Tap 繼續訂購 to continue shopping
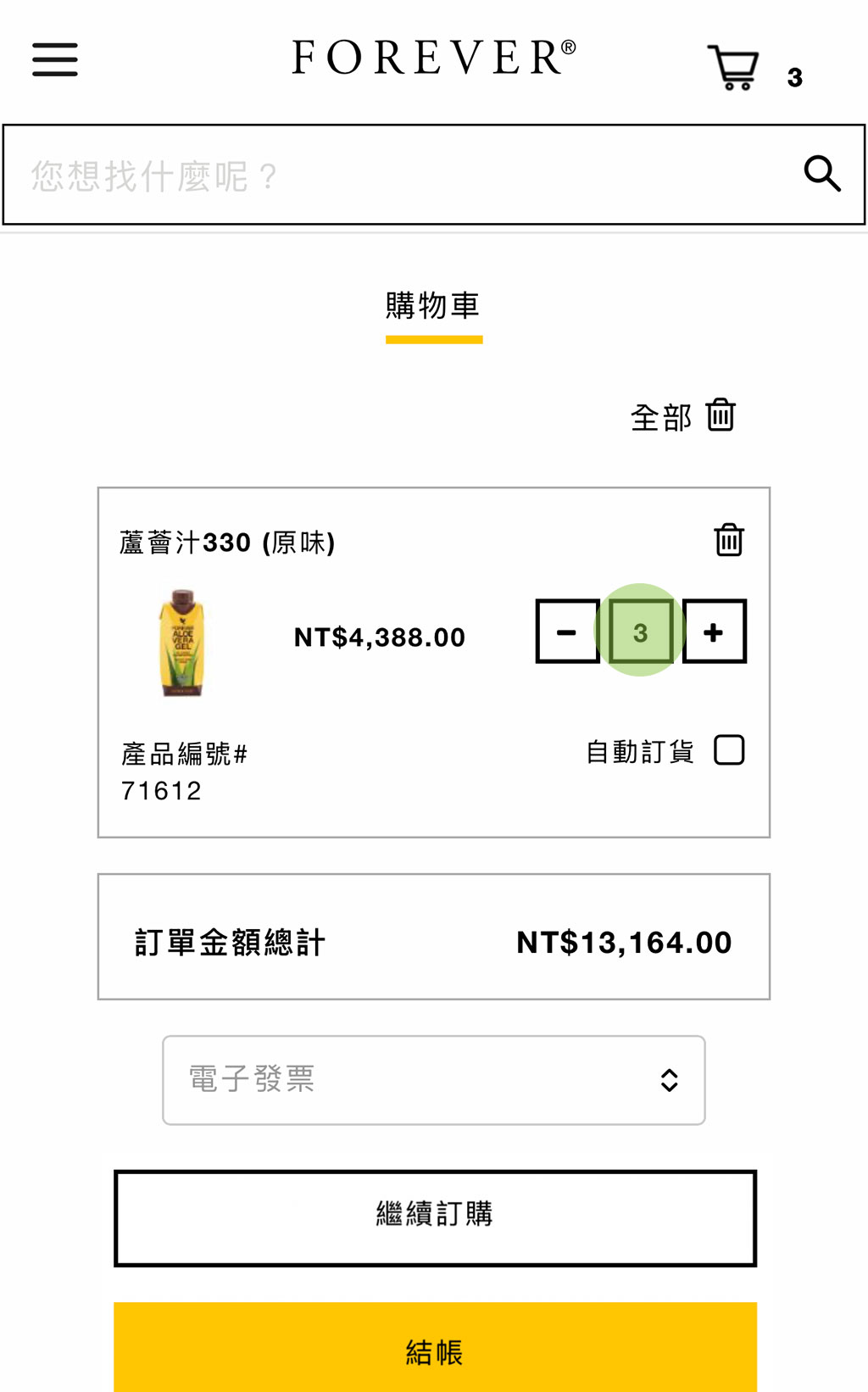 coord(435,1218)
